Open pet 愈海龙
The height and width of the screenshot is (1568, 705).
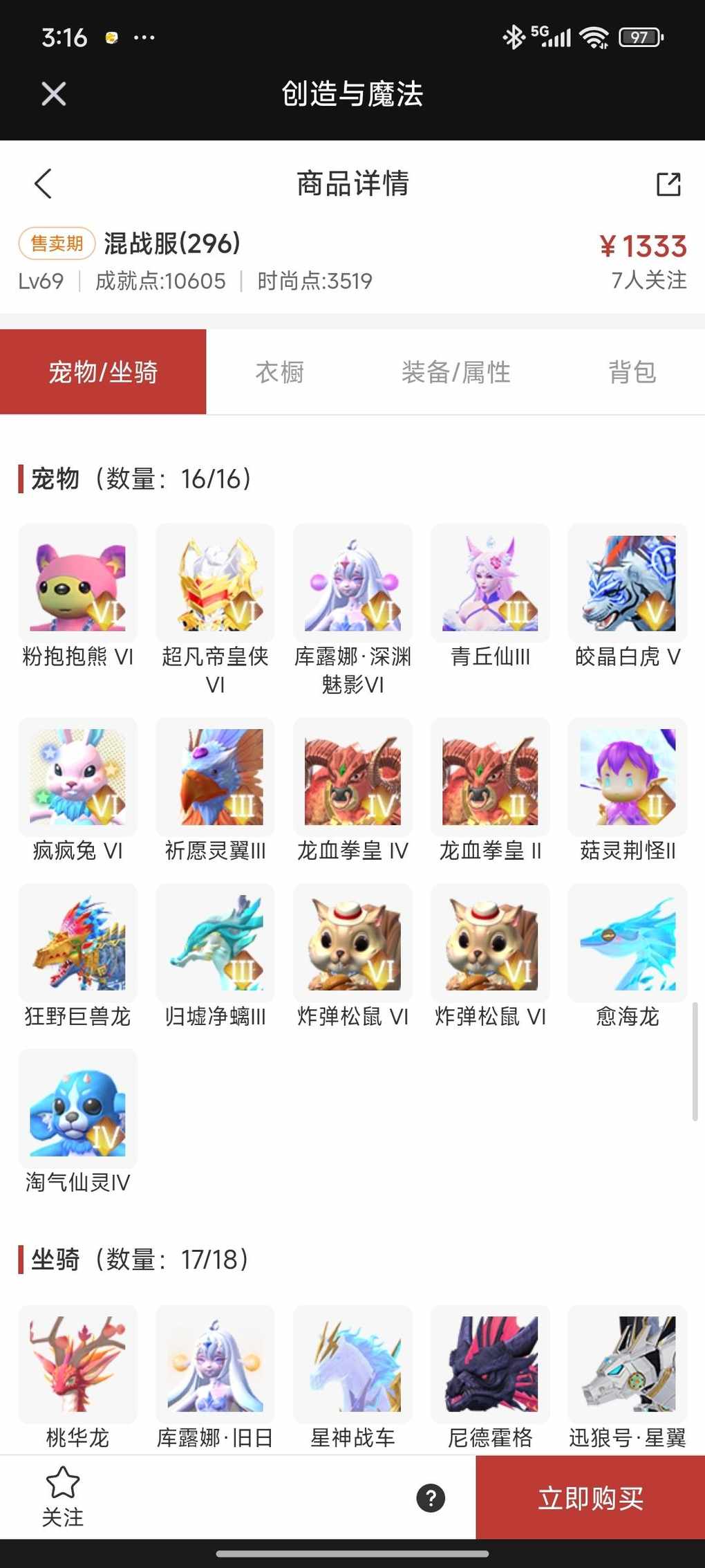628,943
